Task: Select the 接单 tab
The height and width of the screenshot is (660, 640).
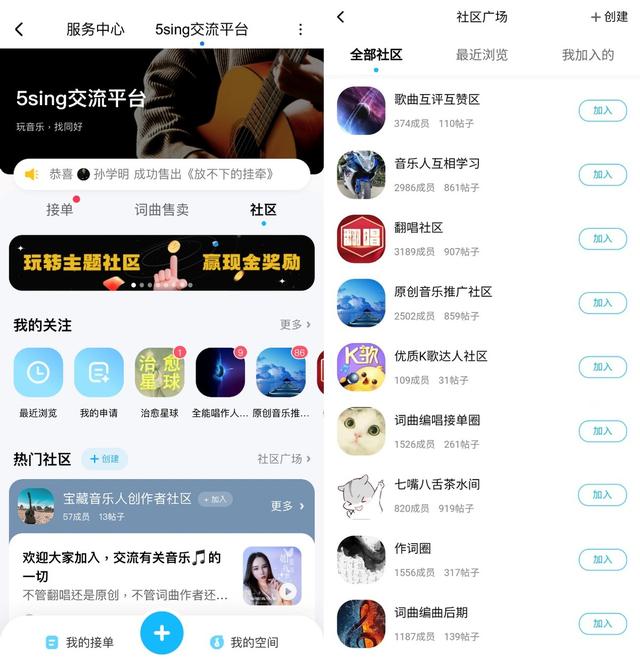Action: [60, 210]
